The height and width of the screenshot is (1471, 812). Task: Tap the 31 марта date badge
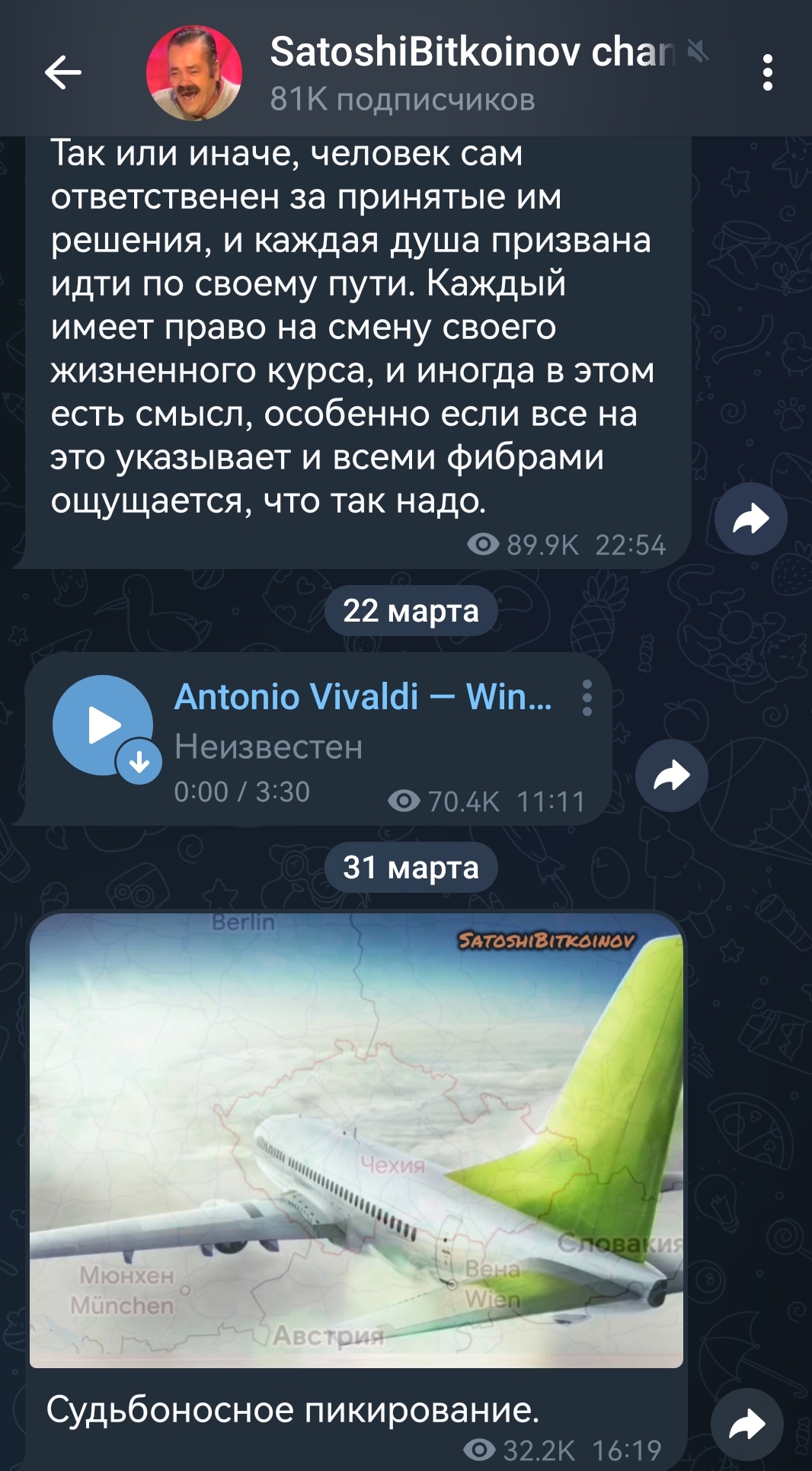411,868
